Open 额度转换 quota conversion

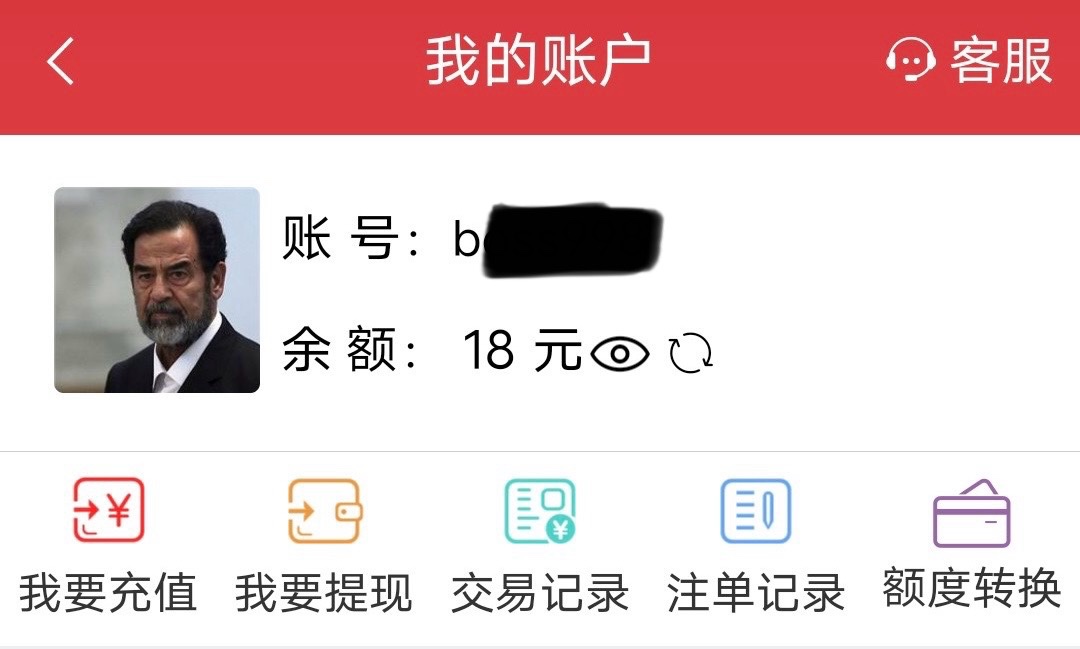click(x=971, y=545)
